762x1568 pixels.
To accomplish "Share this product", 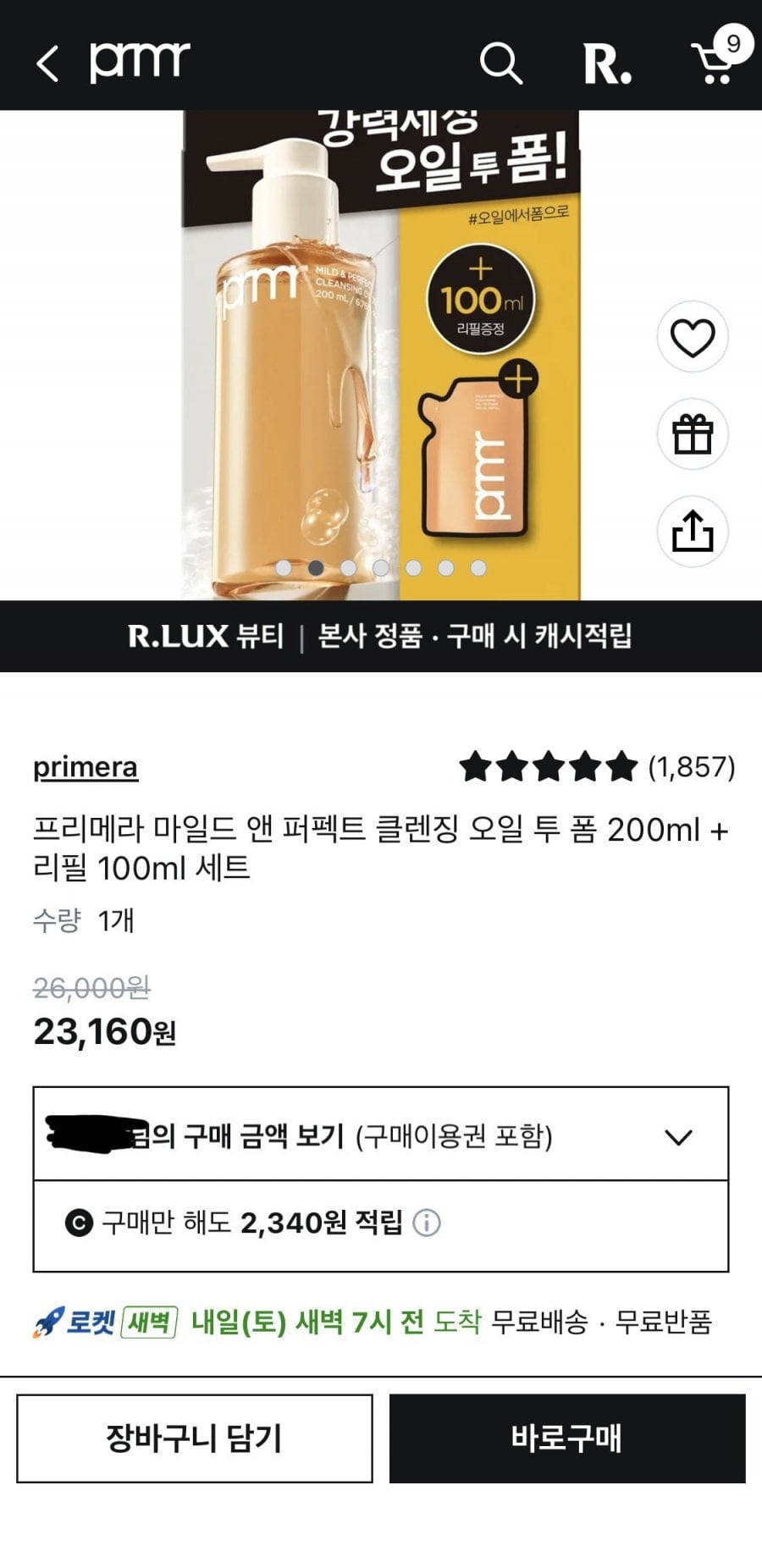I will click(693, 532).
